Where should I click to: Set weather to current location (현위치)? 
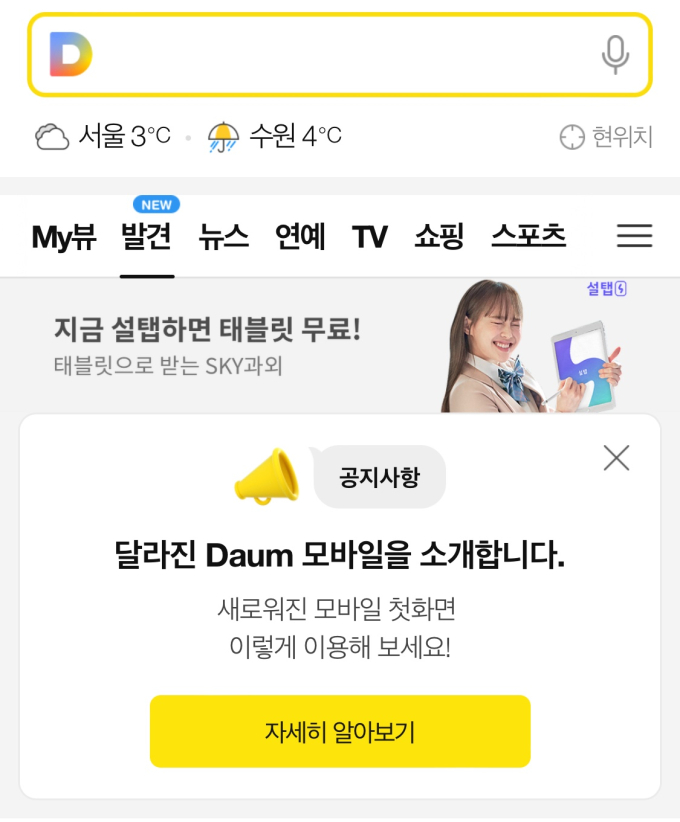click(606, 137)
